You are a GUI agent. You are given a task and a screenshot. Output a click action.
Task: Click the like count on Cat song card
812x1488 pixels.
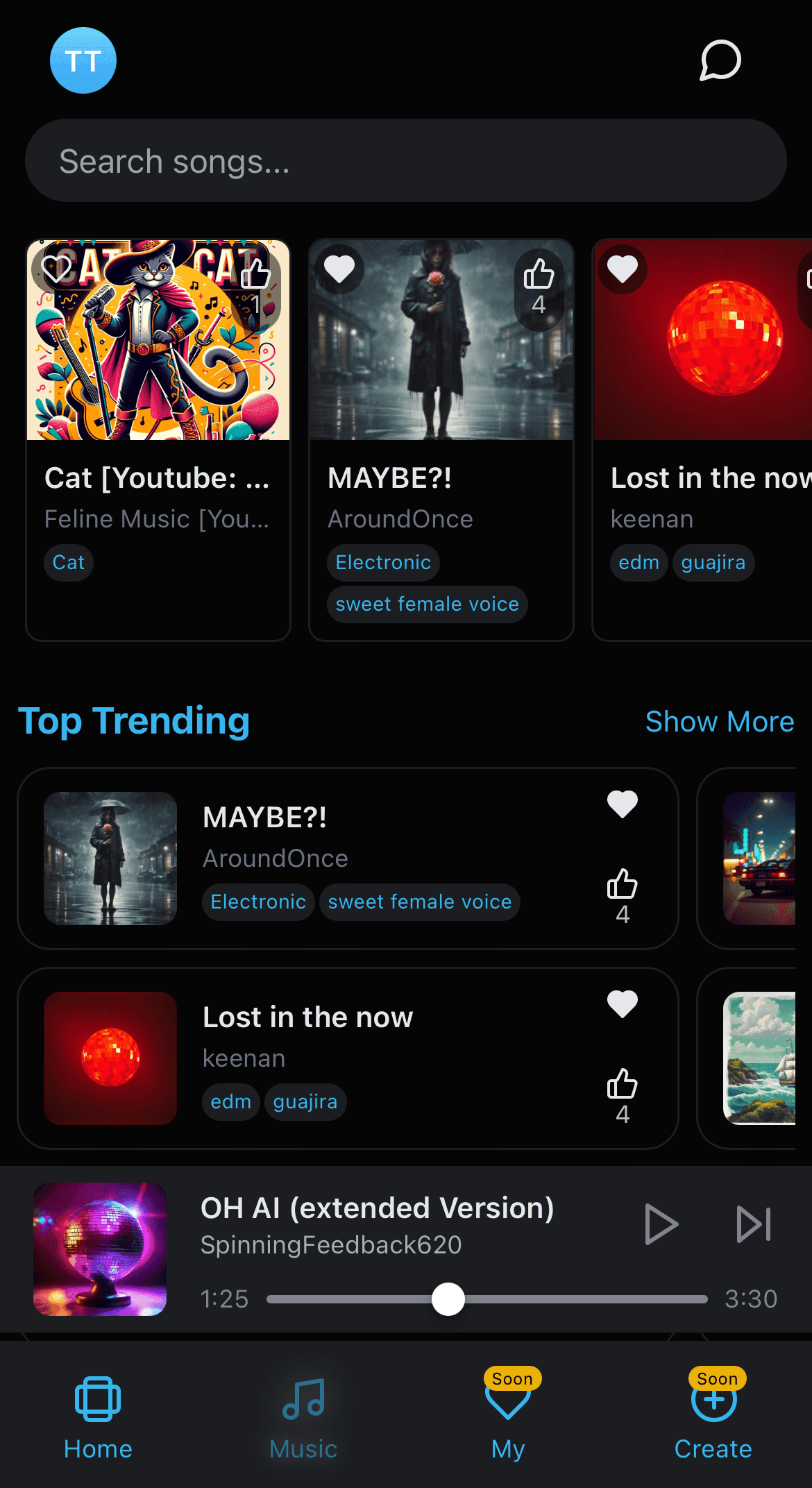pos(255,303)
